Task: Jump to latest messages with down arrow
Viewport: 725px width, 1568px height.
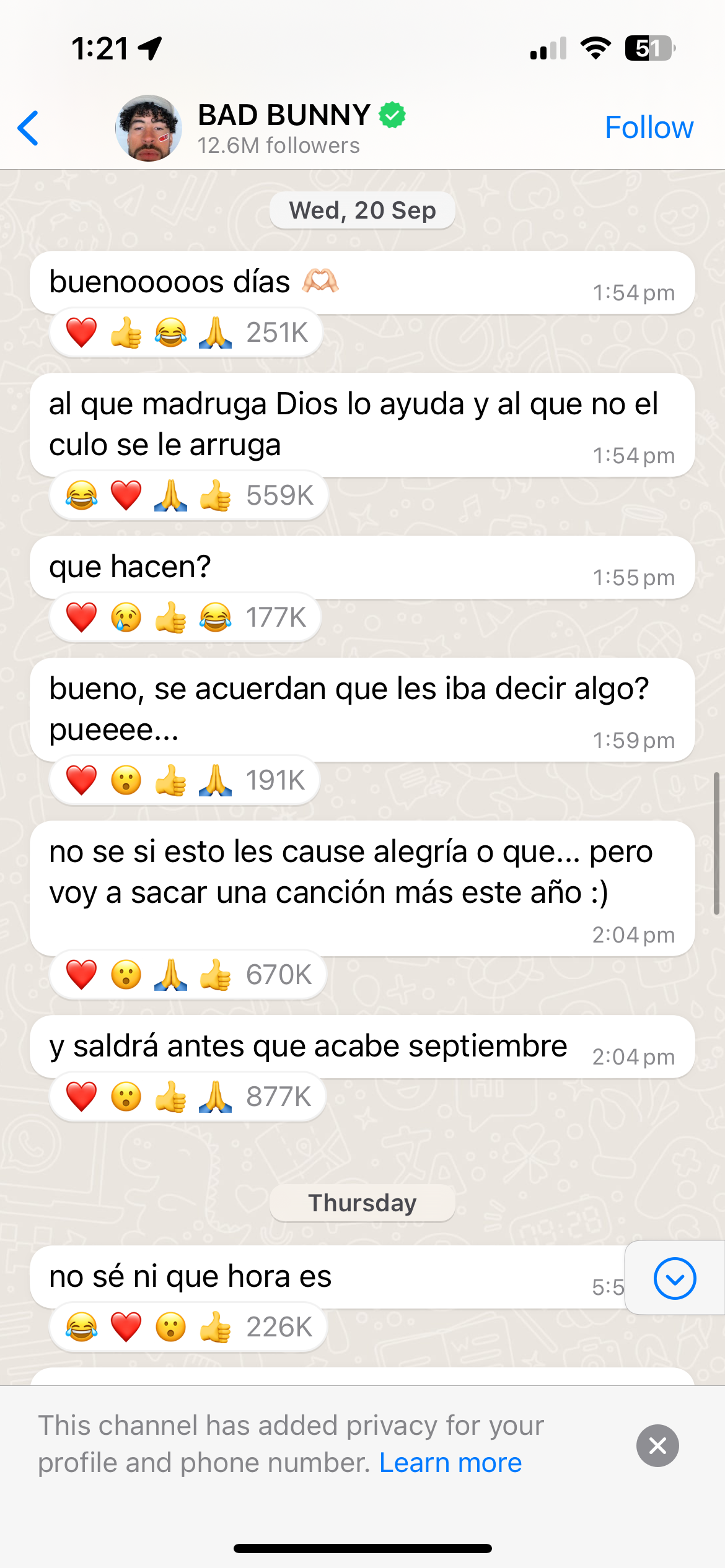Action: click(x=674, y=1278)
